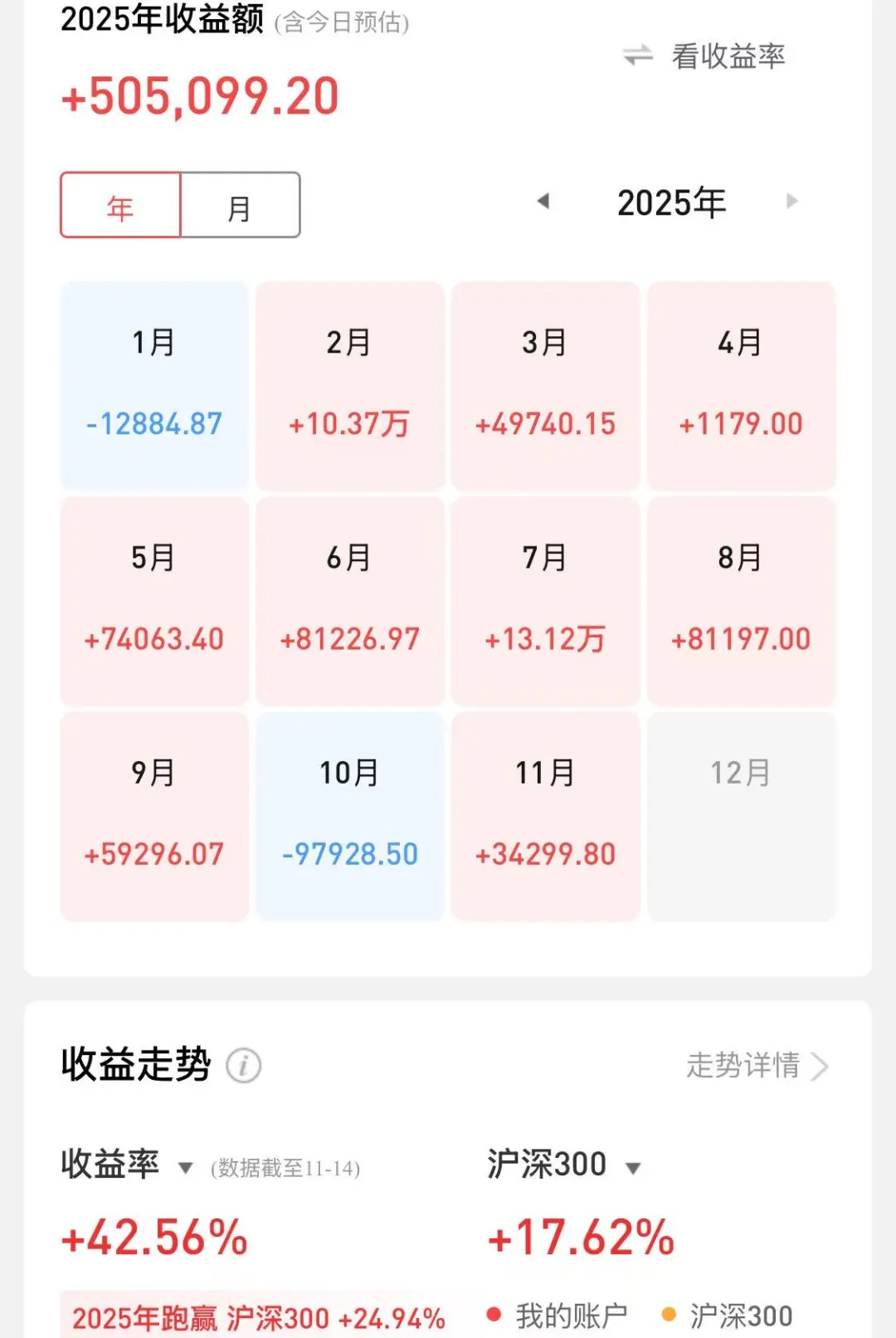Image resolution: width=896 pixels, height=1338 pixels.
Task: Open the 1月 earnings tile
Action: tap(154, 386)
